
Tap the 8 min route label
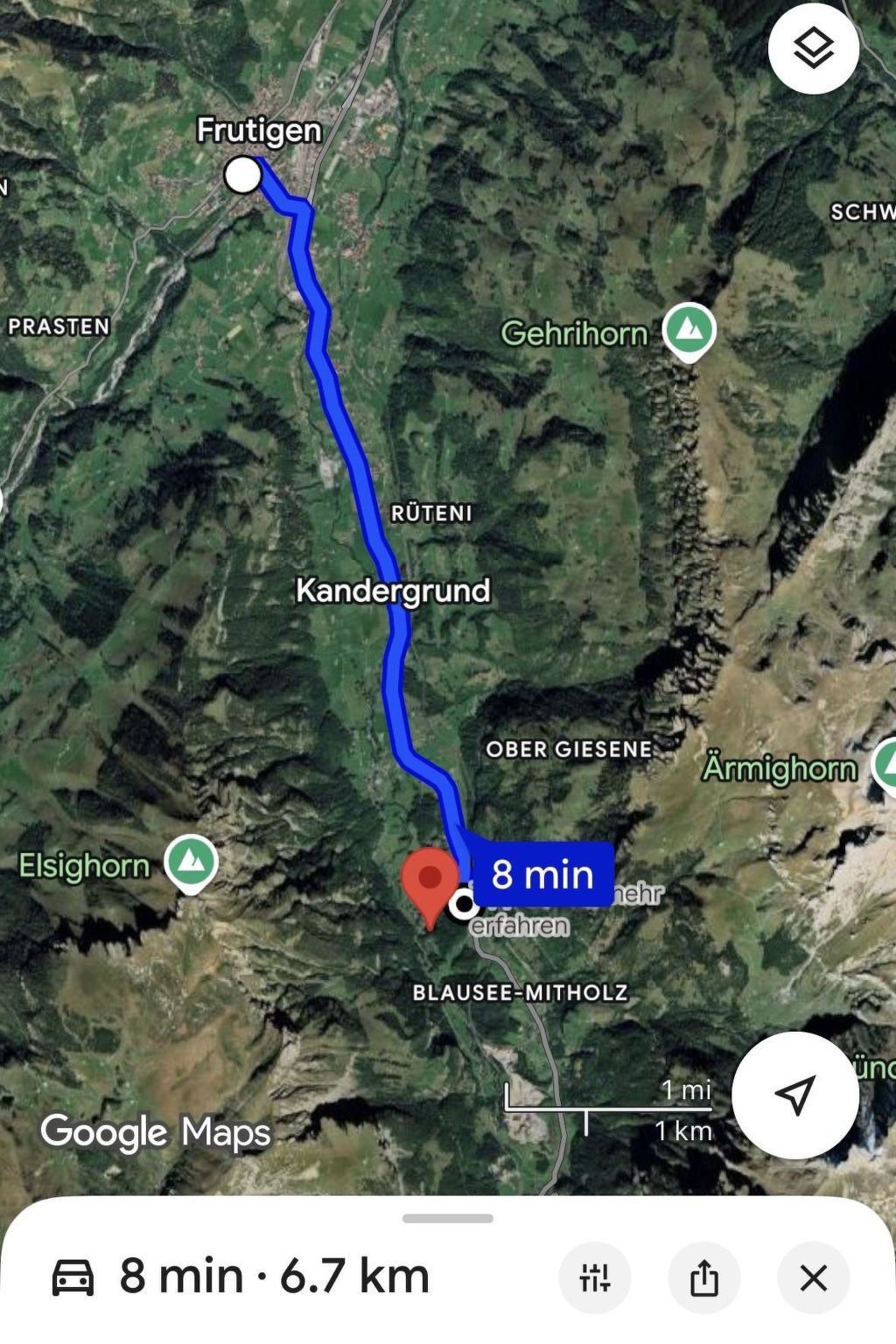(542, 873)
